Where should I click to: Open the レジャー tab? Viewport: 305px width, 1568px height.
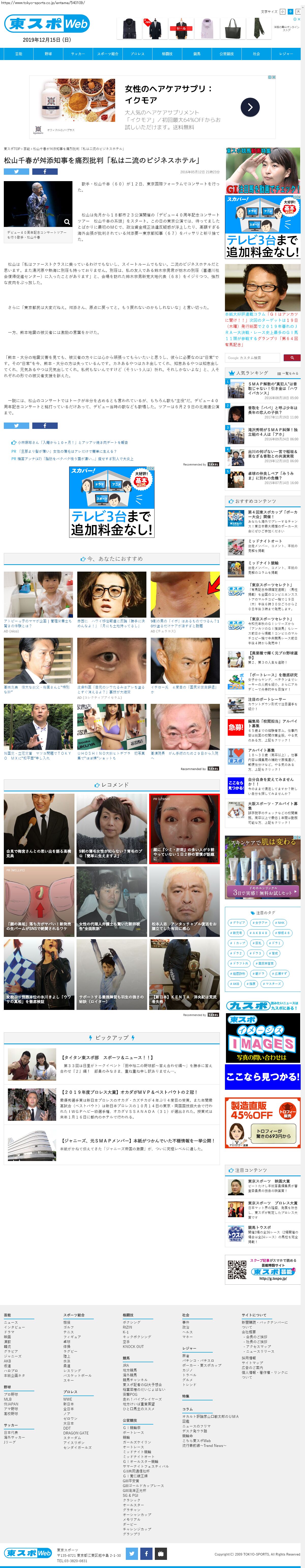coord(285,54)
